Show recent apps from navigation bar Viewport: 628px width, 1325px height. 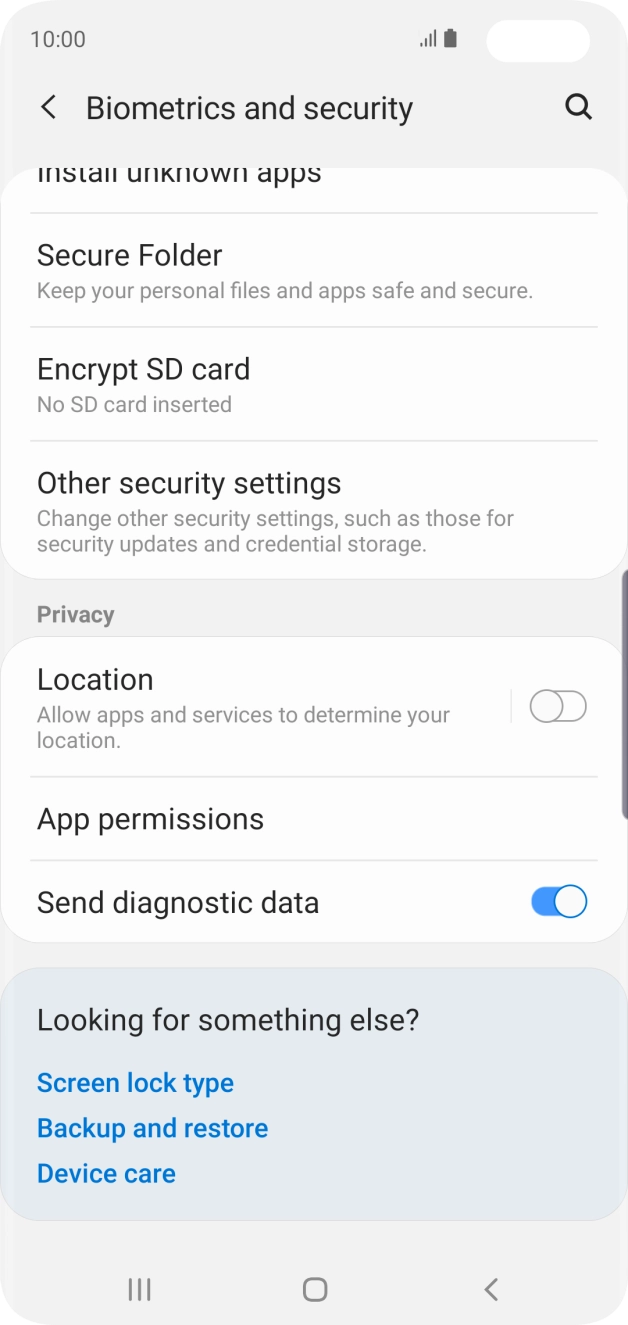pyautogui.click(x=139, y=1289)
